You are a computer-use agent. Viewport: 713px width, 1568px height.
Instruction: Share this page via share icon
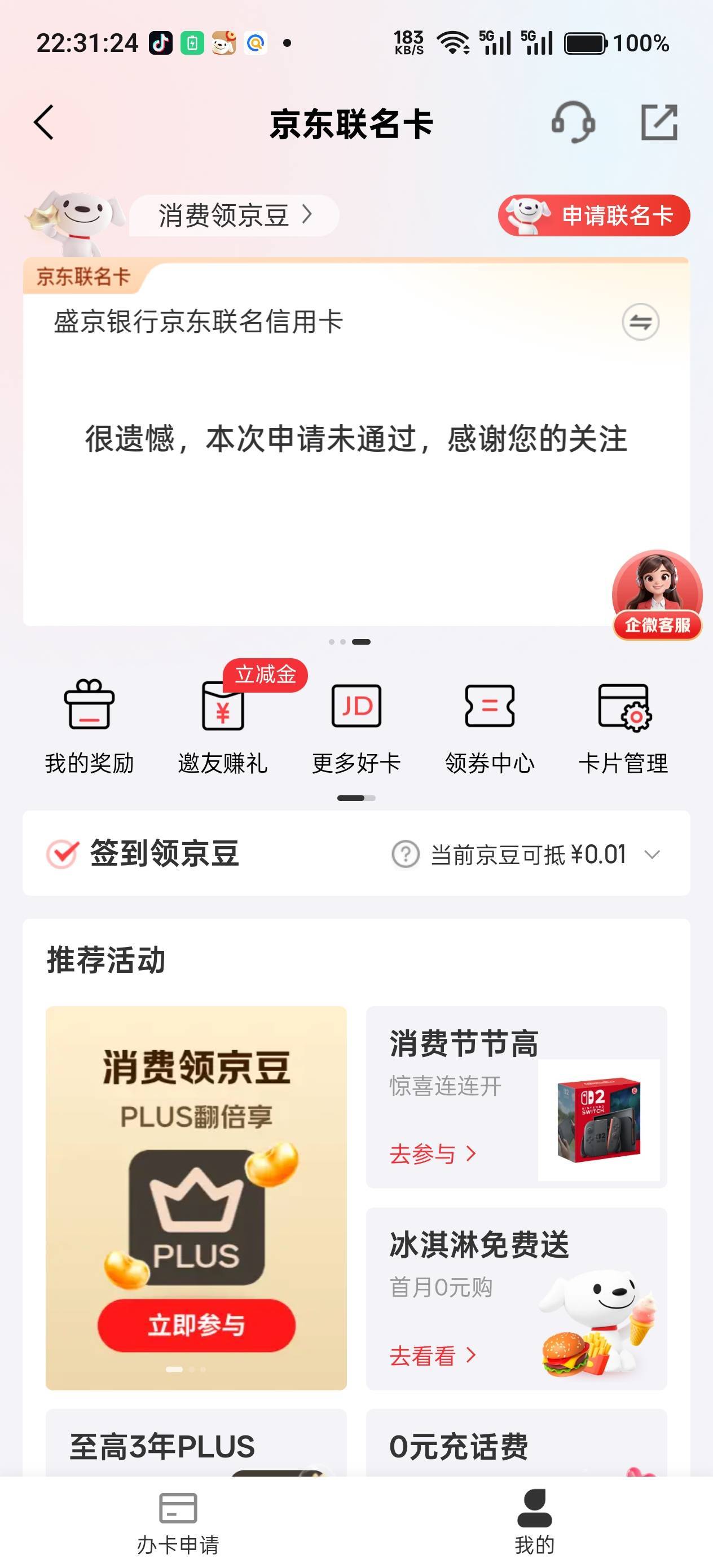(x=659, y=122)
